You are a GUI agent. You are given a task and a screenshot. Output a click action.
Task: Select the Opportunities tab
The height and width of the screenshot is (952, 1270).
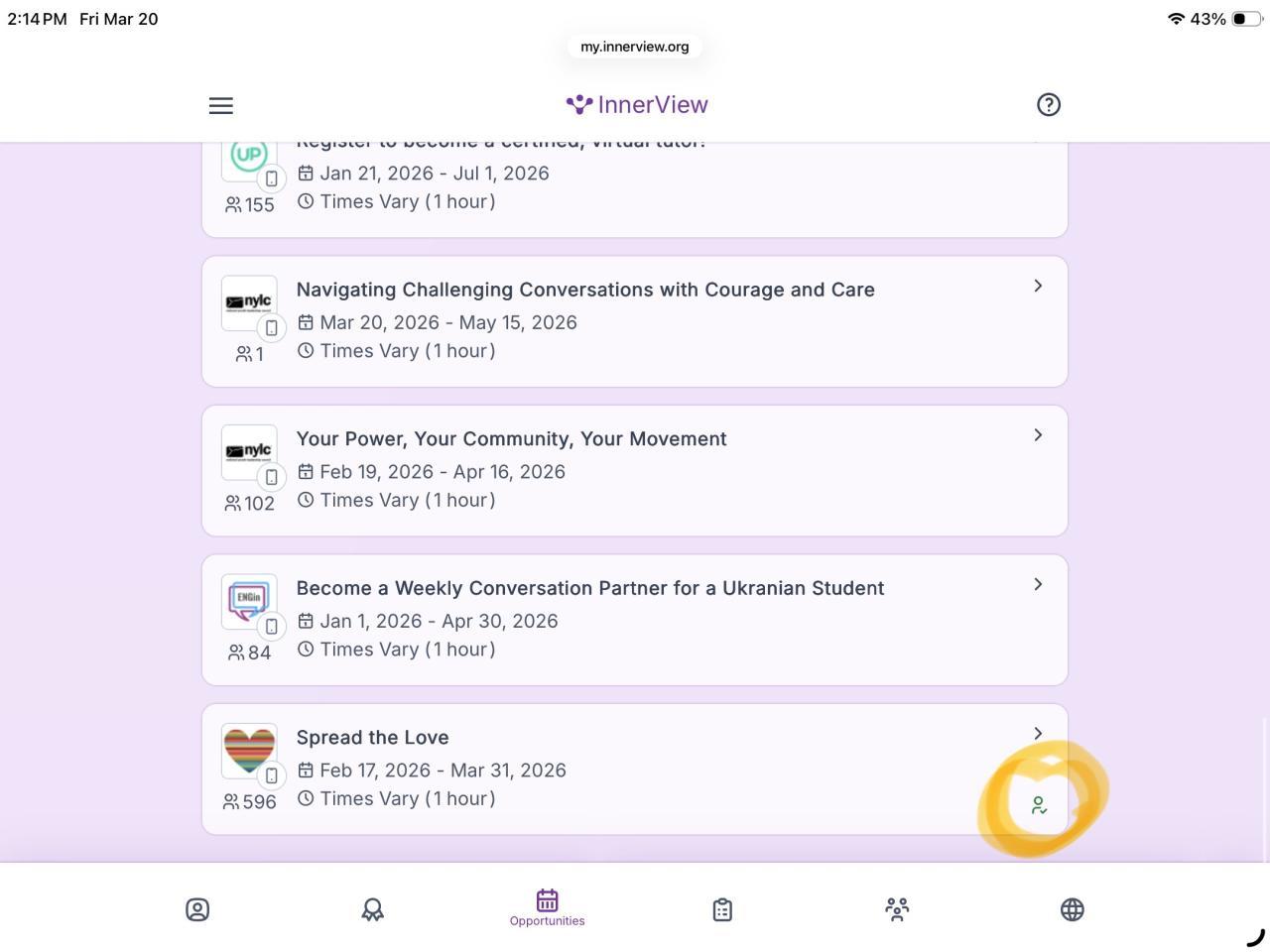point(547,907)
